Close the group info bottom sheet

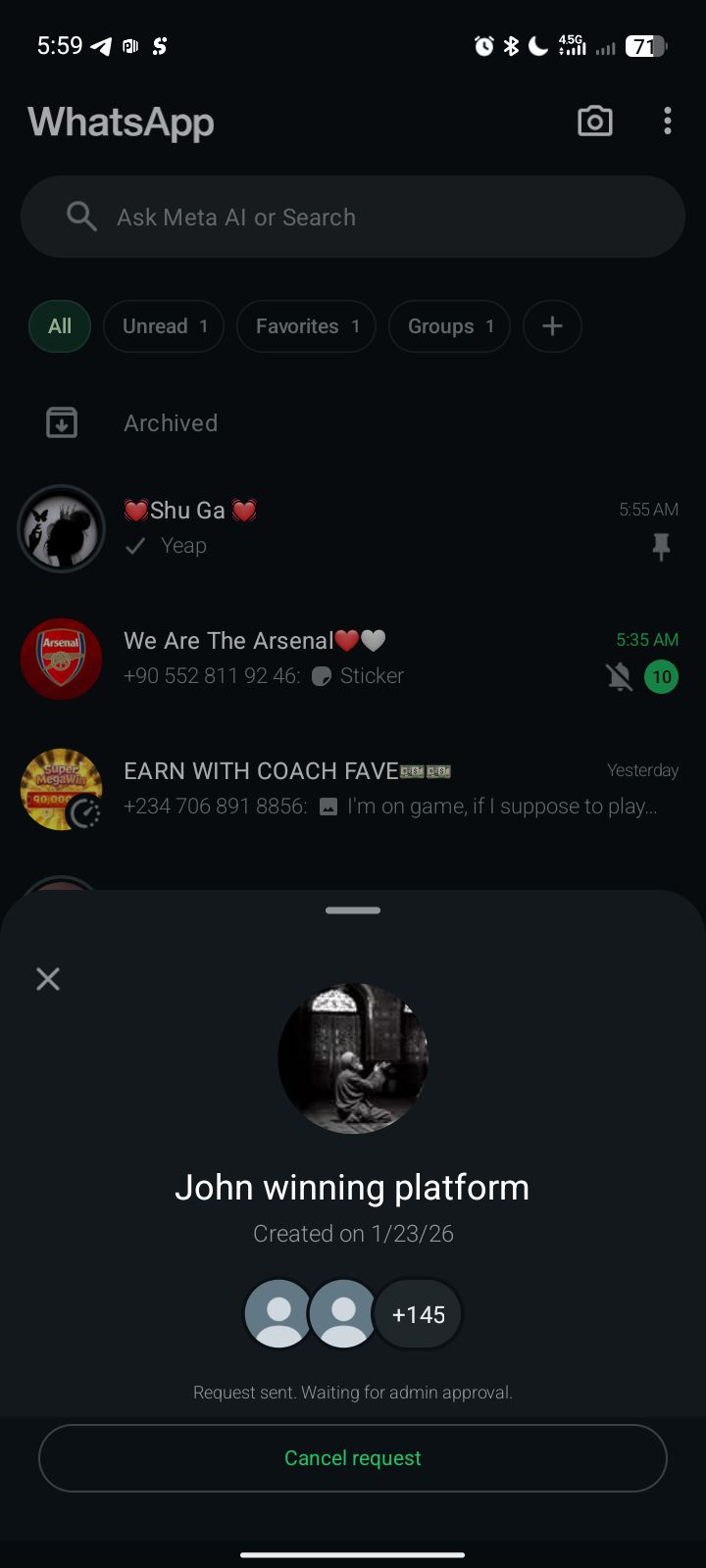click(48, 979)
